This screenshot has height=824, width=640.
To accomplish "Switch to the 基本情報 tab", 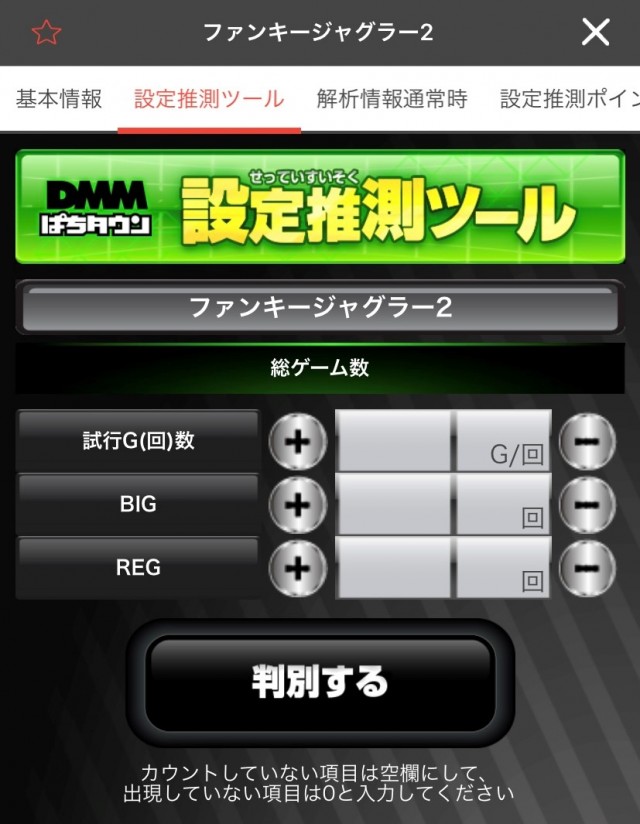I will click(59, 99).
